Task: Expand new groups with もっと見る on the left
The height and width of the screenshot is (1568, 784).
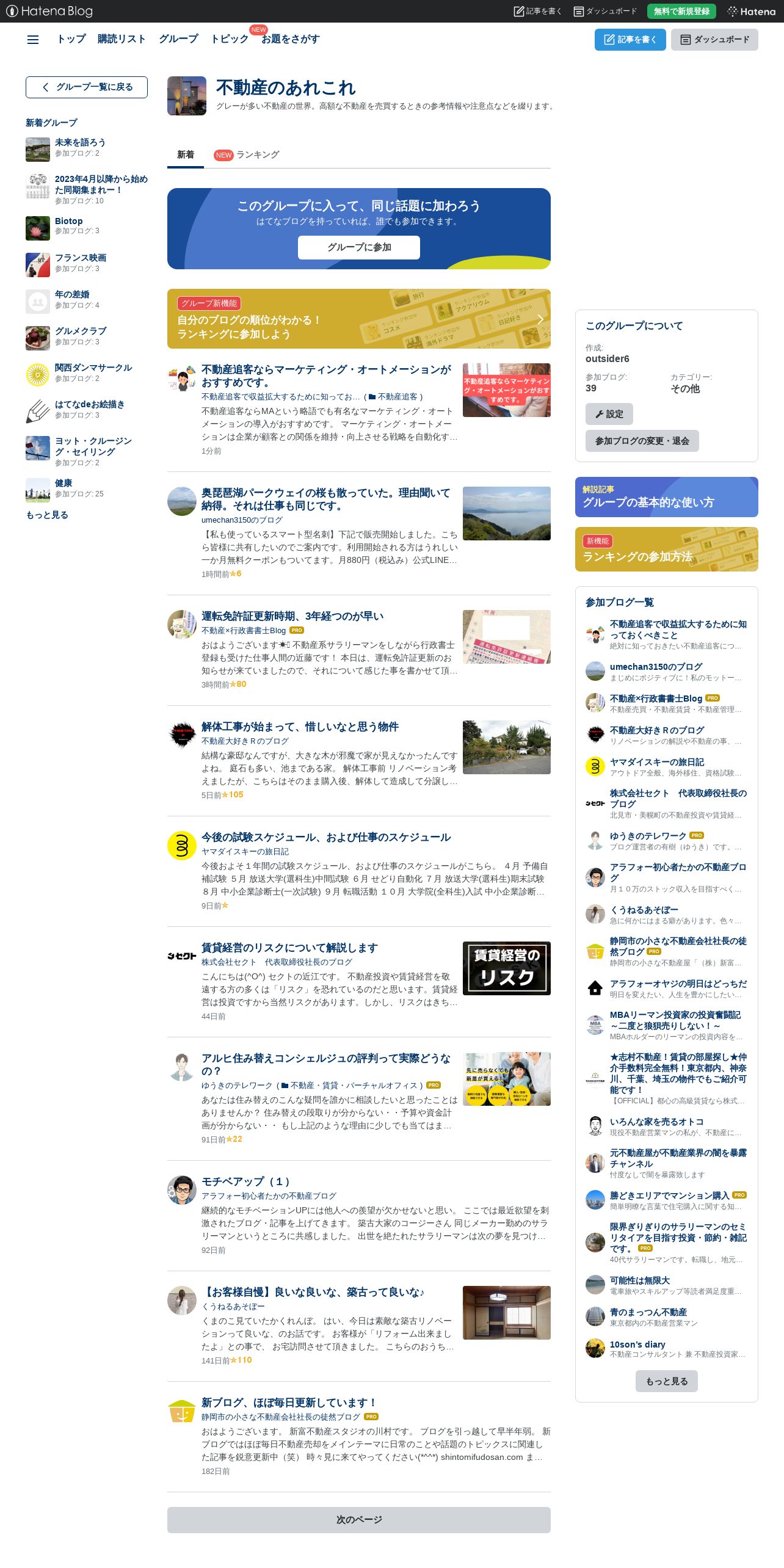Action: point(47,515)
